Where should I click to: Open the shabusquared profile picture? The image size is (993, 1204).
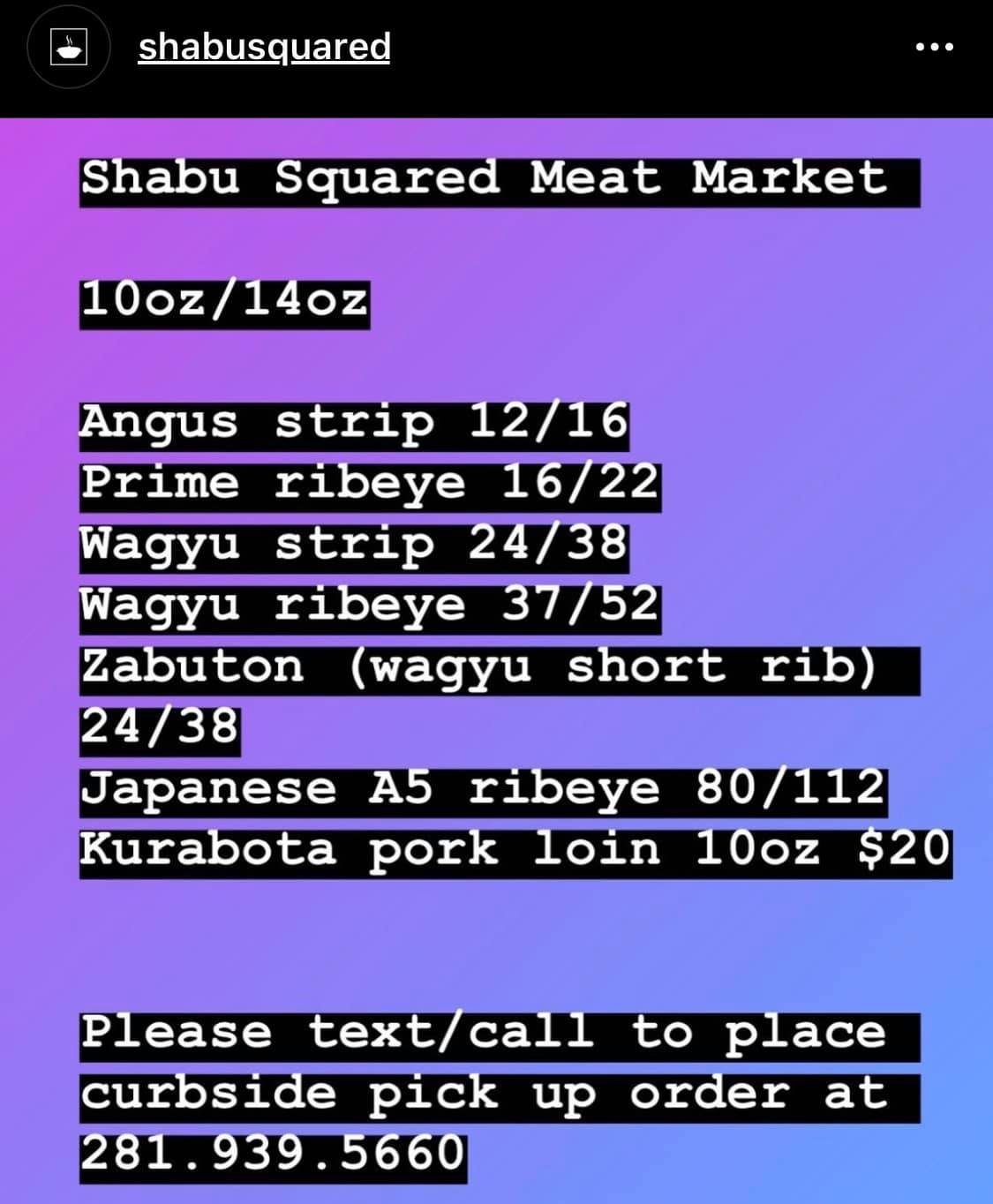point(69,47)
